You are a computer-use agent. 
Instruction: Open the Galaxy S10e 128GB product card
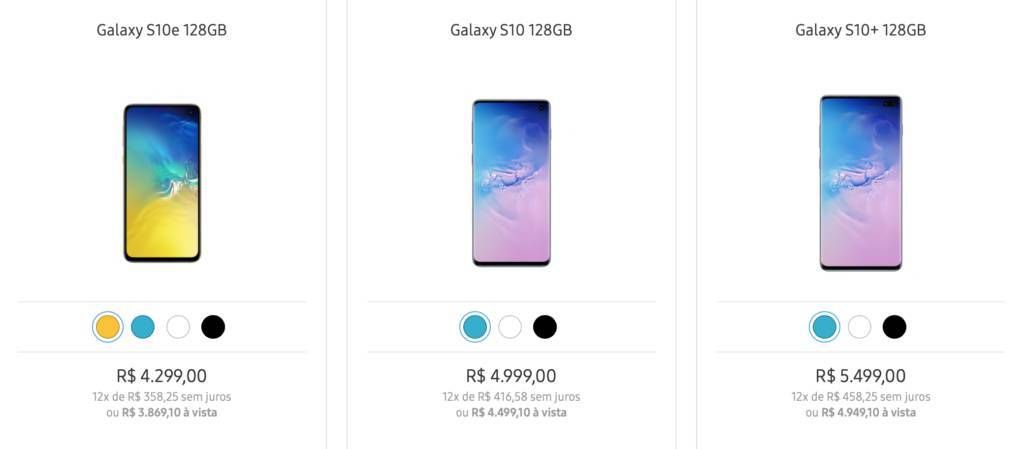tap(162, 183)
